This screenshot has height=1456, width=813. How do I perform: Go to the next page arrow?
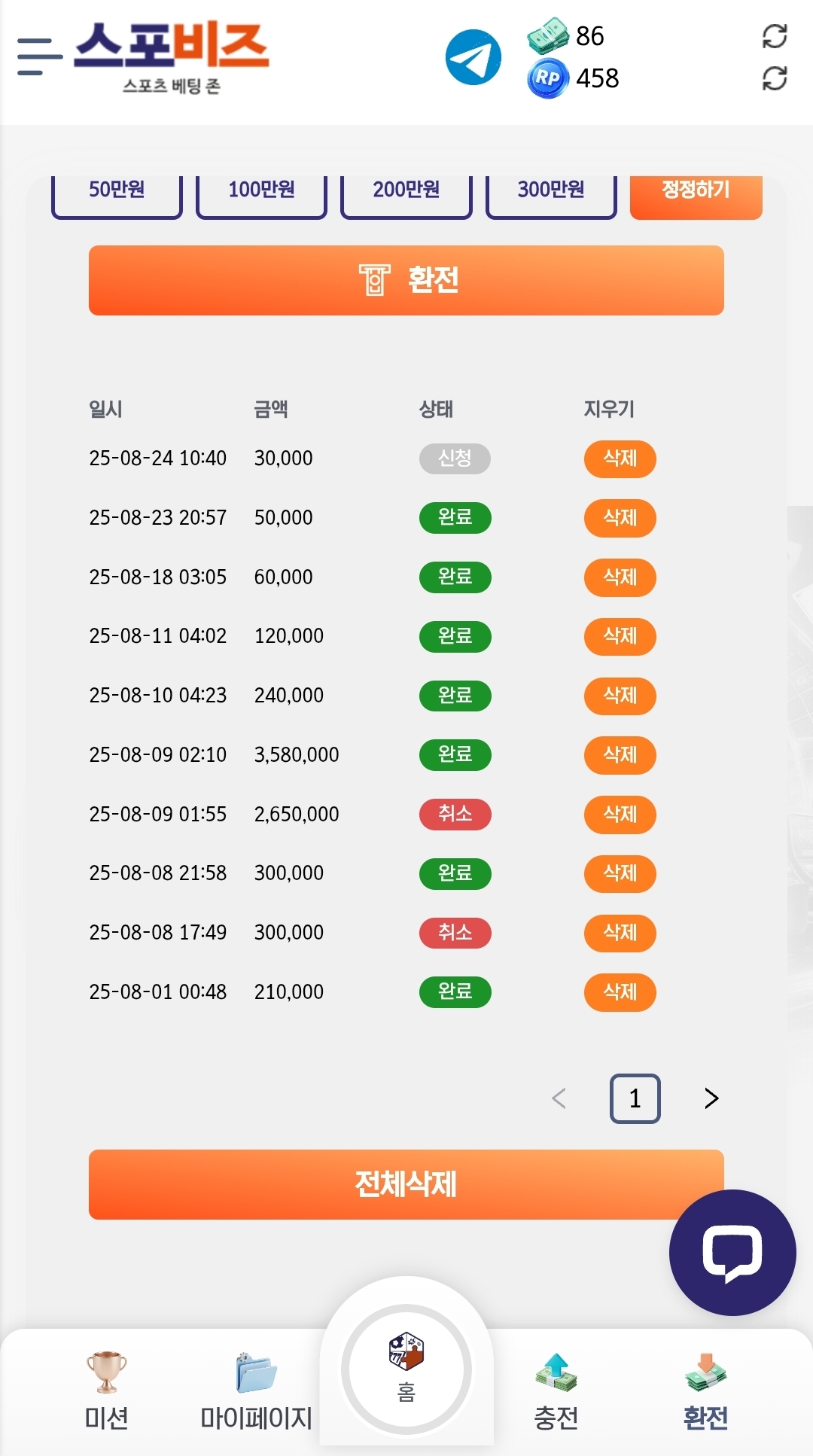(x=711, y=1098)
